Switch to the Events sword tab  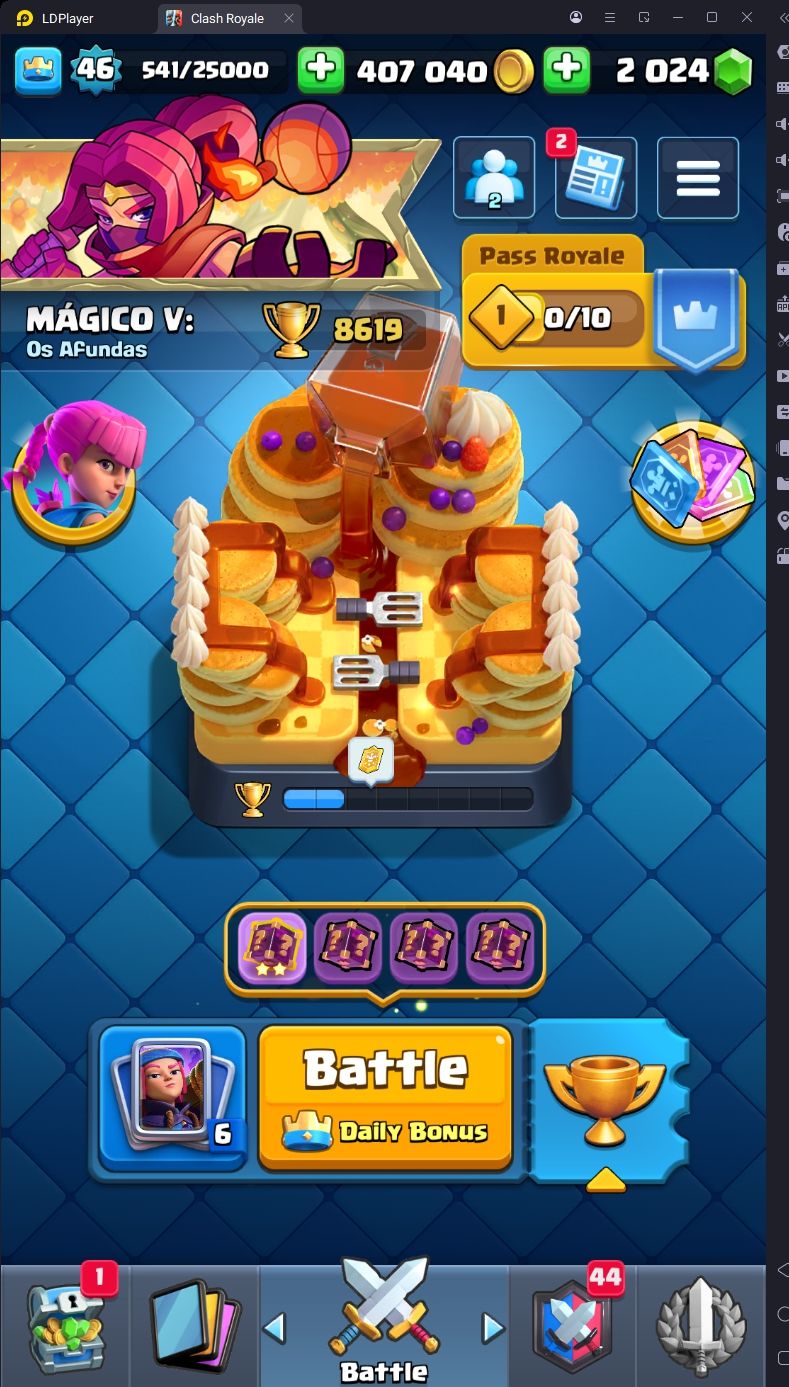700,1327
